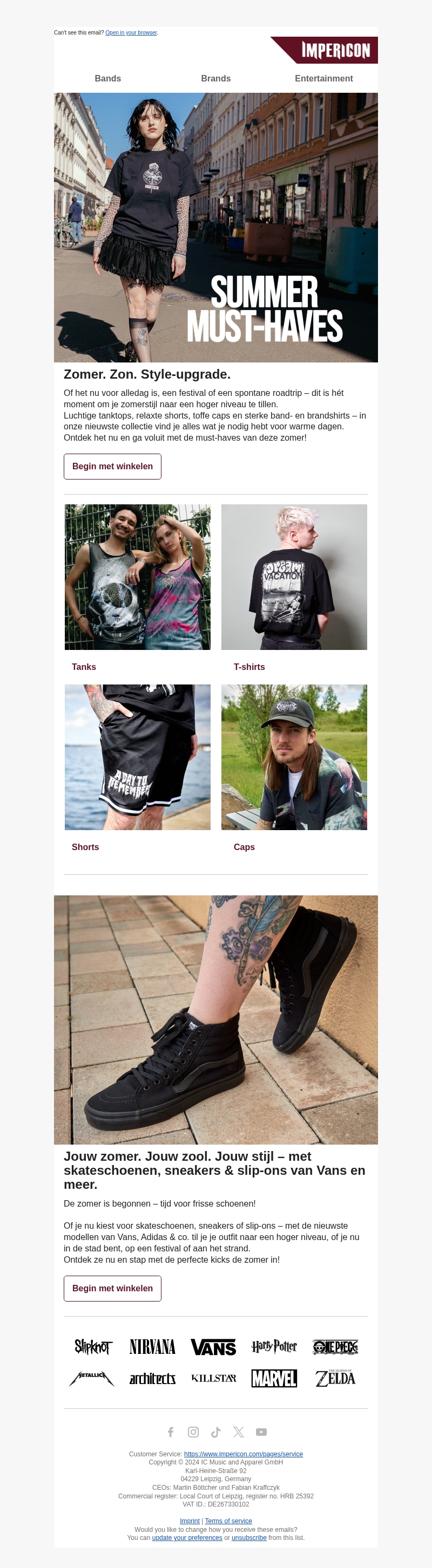The height and width of the screenshot is (1568, 432).
Task: Unsubscribe from this mailing list
Action: coord(248,1538)
